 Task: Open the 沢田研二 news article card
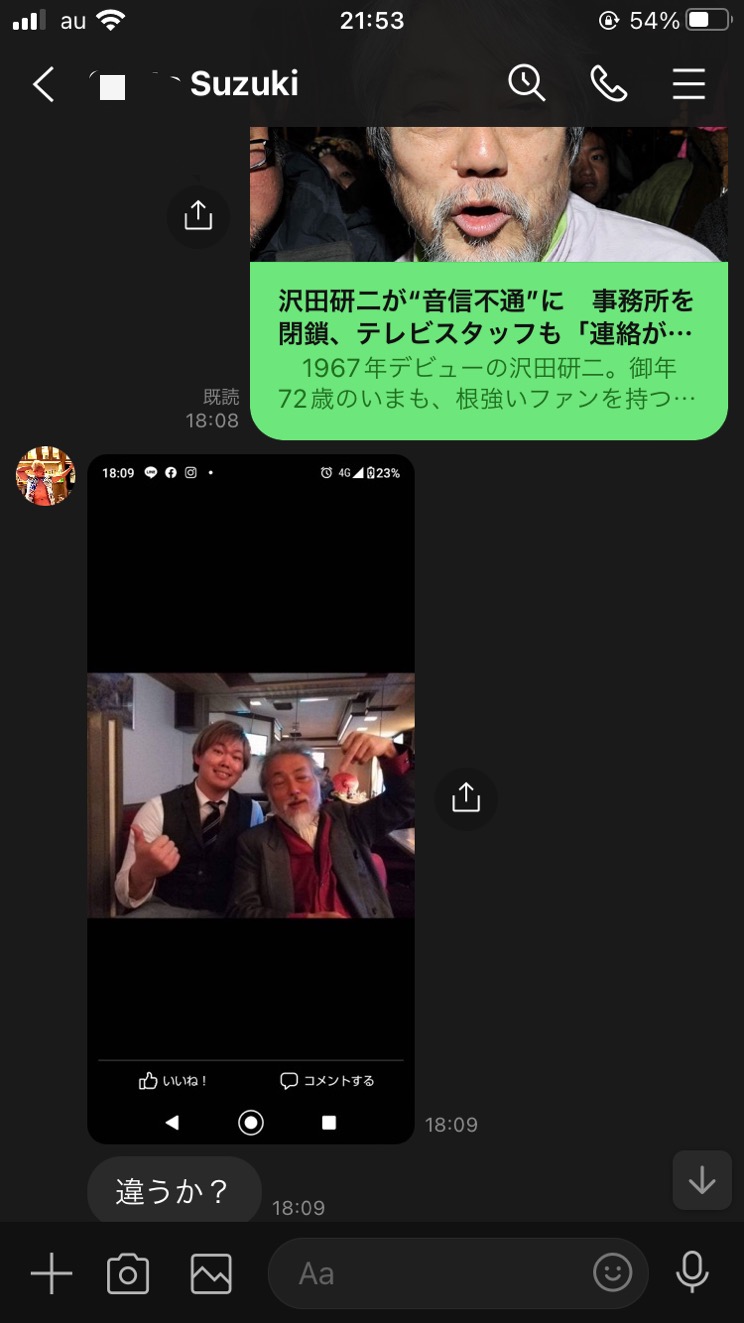[x=489, y=283]
